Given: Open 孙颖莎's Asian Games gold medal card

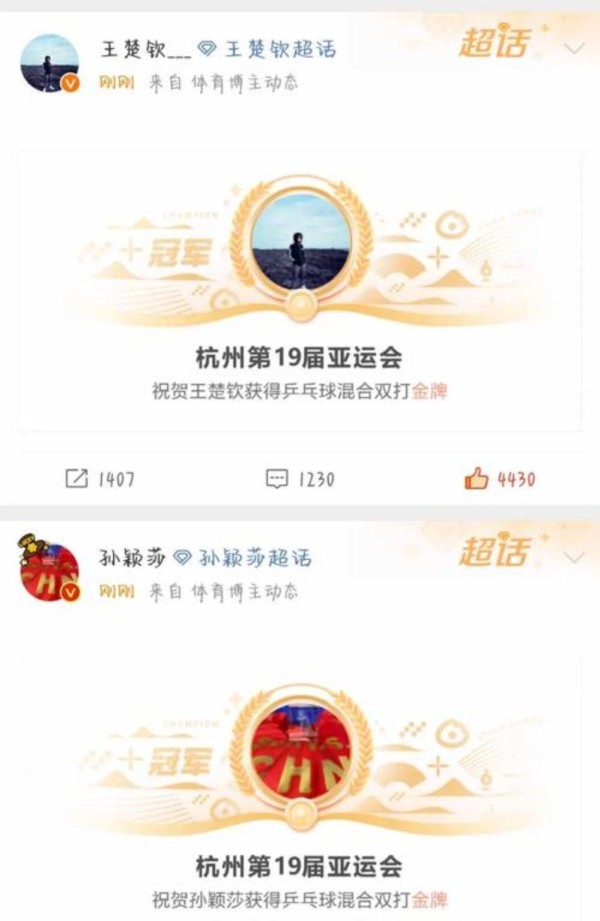Looking at the screenshot, I should 300,790.
